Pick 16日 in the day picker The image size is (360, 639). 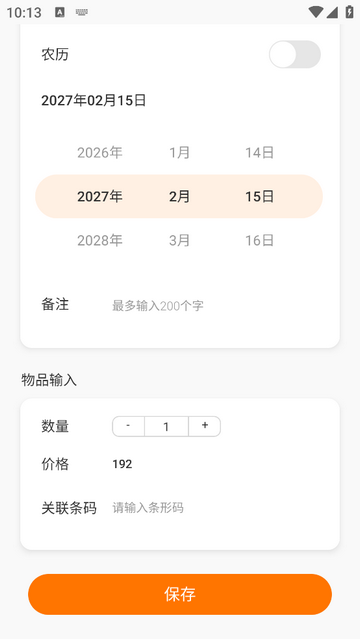pos(259,241)
